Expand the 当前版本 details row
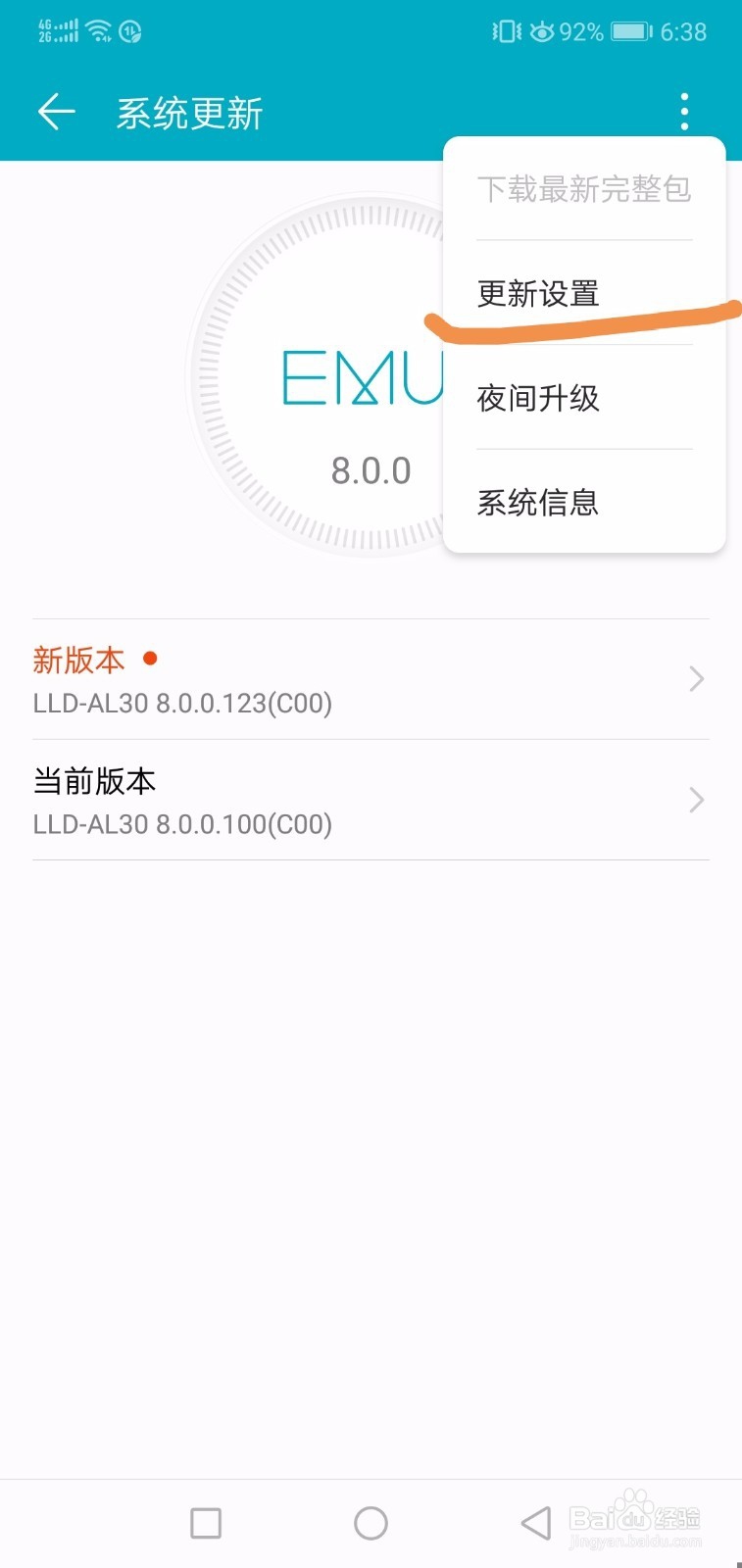Viewport: 742px width, 1568px height. (371, 800)
